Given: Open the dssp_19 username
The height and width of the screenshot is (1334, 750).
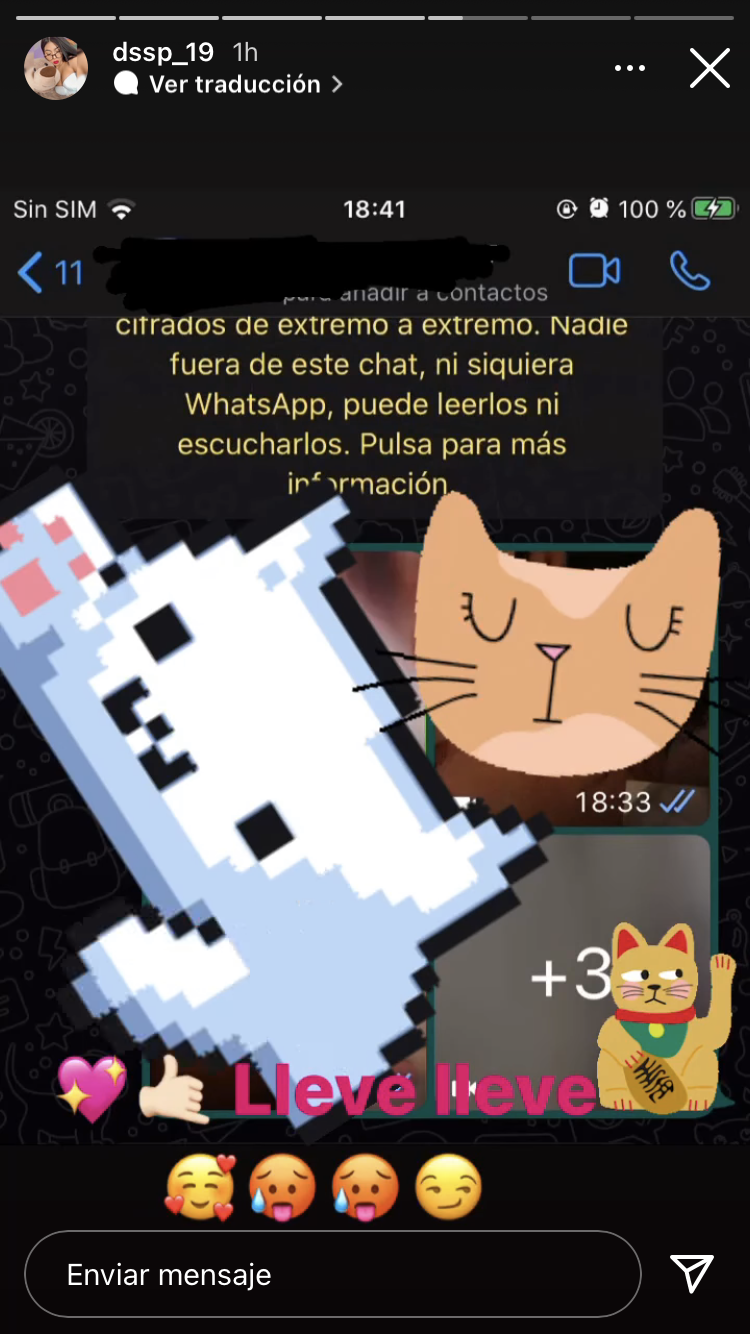Looking at the screenshot, I should tap(163, 52).
